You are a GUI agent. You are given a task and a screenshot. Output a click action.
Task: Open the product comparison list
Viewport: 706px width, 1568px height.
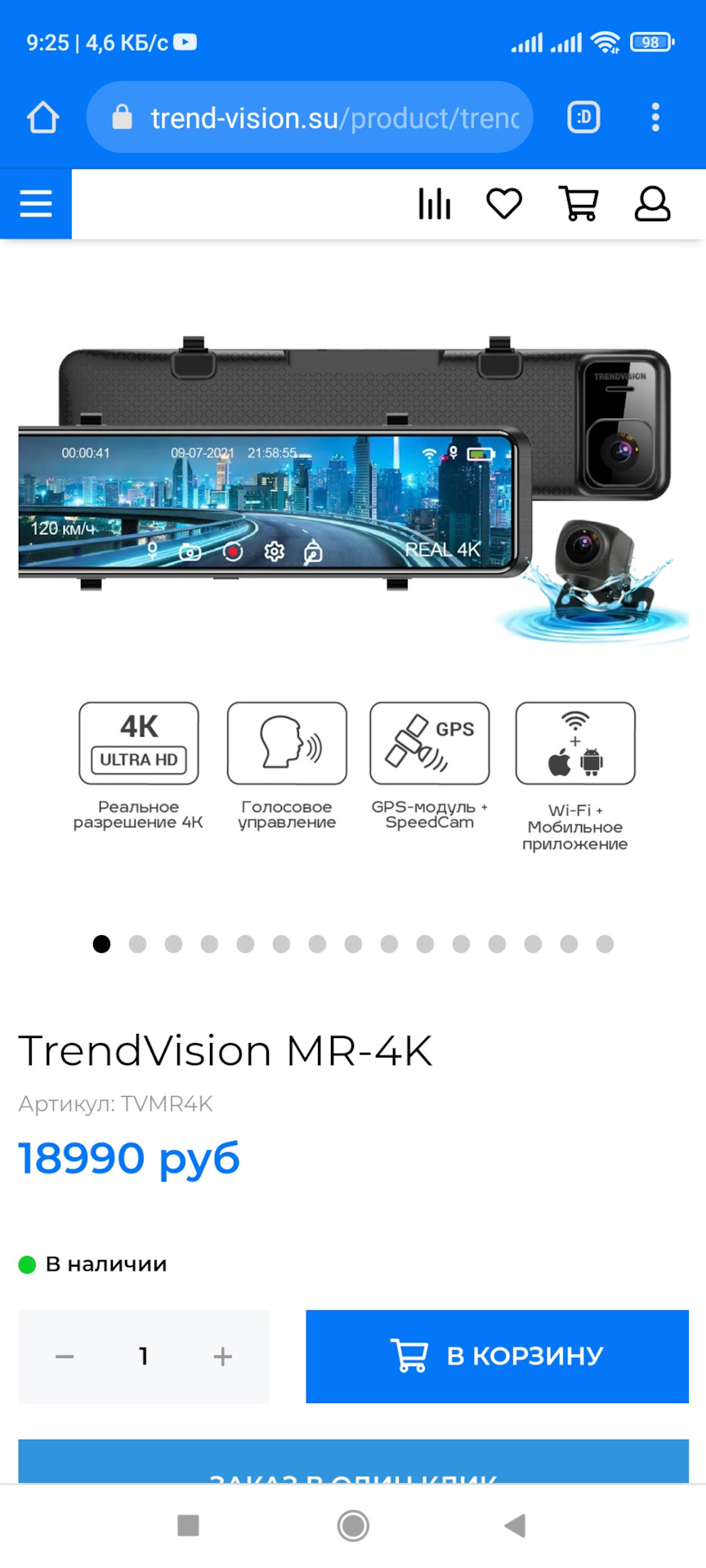[434, 203]
